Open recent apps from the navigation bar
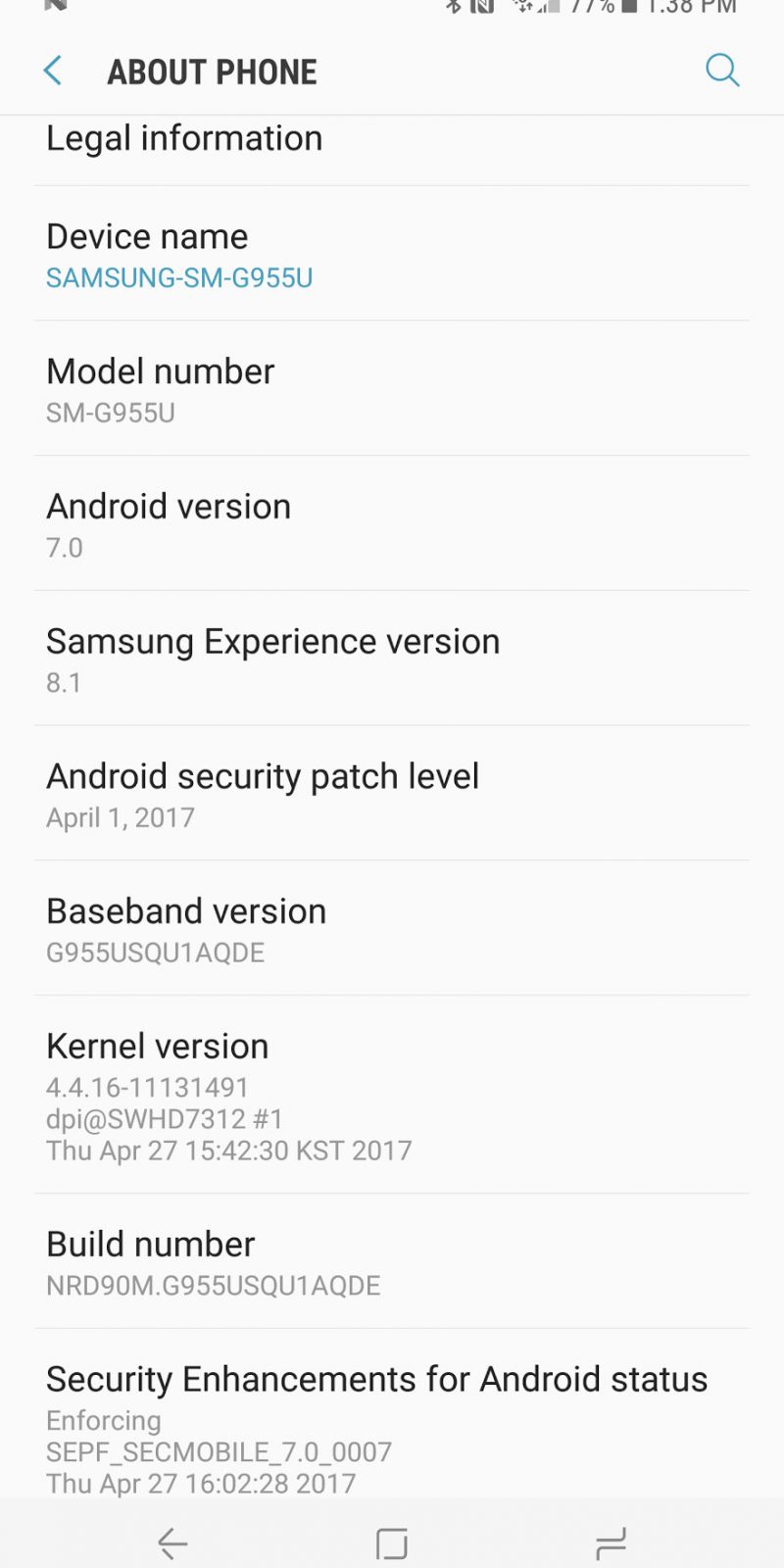784x1568 pixels. coord(611,1543)
